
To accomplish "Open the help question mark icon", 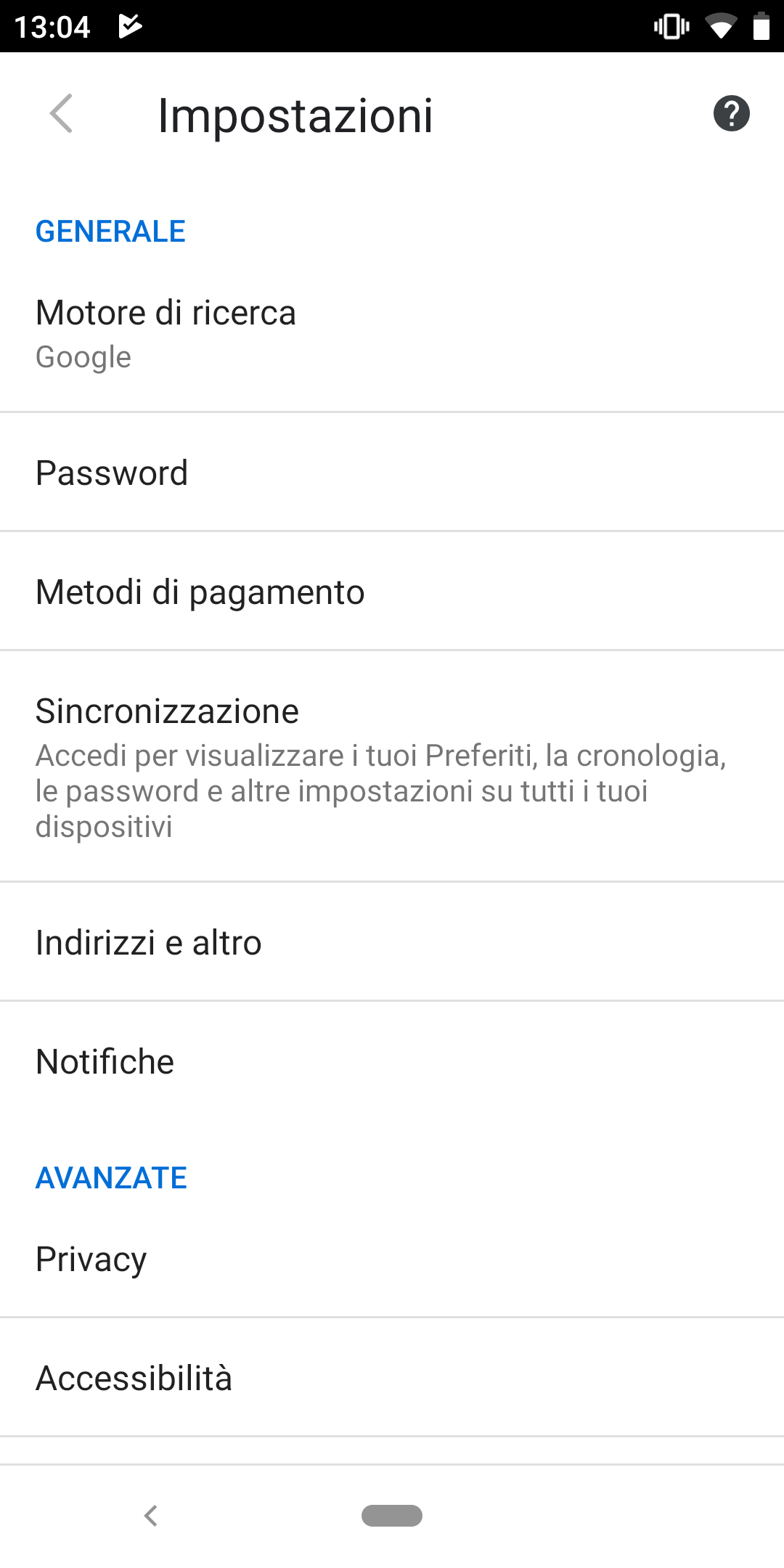I will pos(731,114).
